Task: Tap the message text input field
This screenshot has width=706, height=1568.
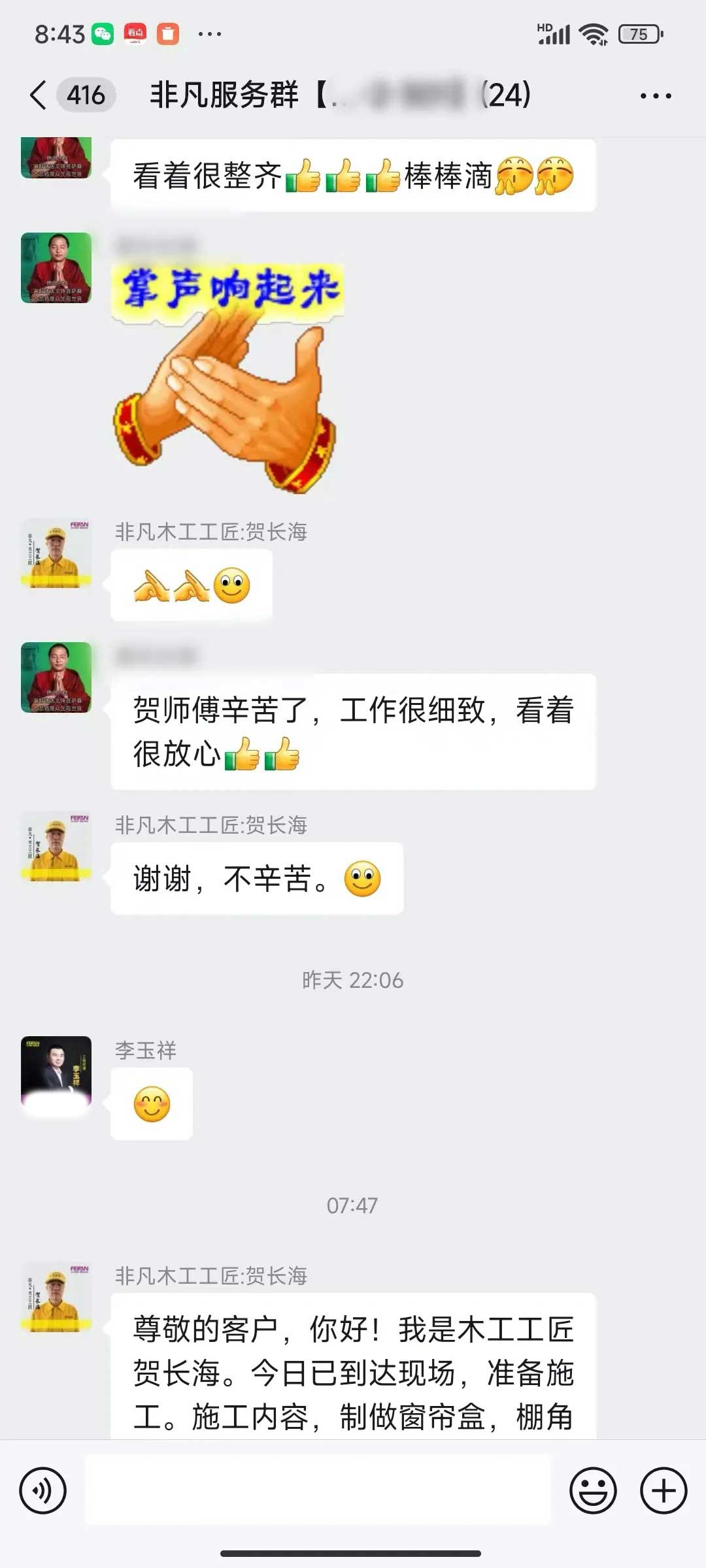Action: click(318, 1490)
